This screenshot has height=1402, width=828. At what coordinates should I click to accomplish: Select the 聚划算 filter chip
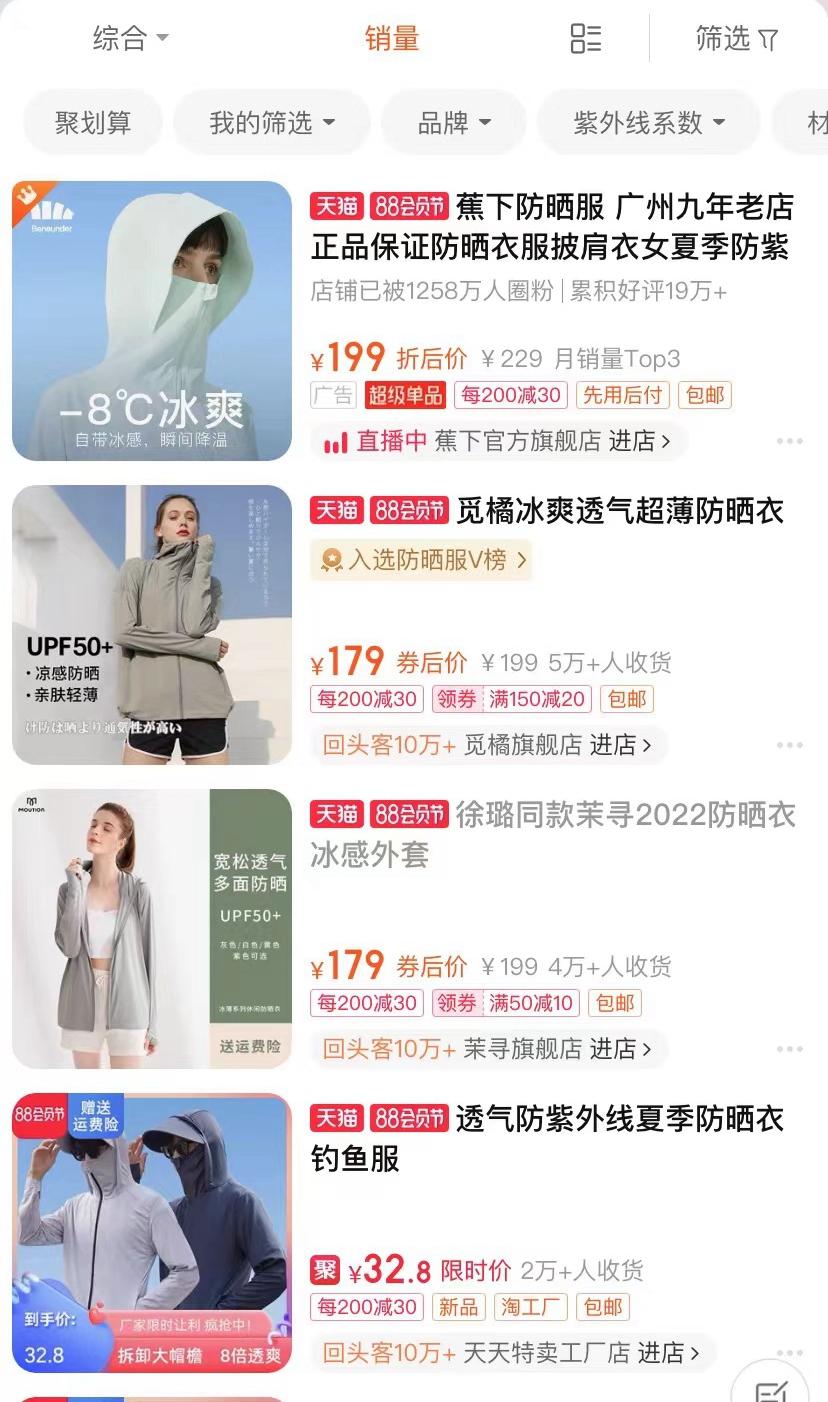[93, 123]
